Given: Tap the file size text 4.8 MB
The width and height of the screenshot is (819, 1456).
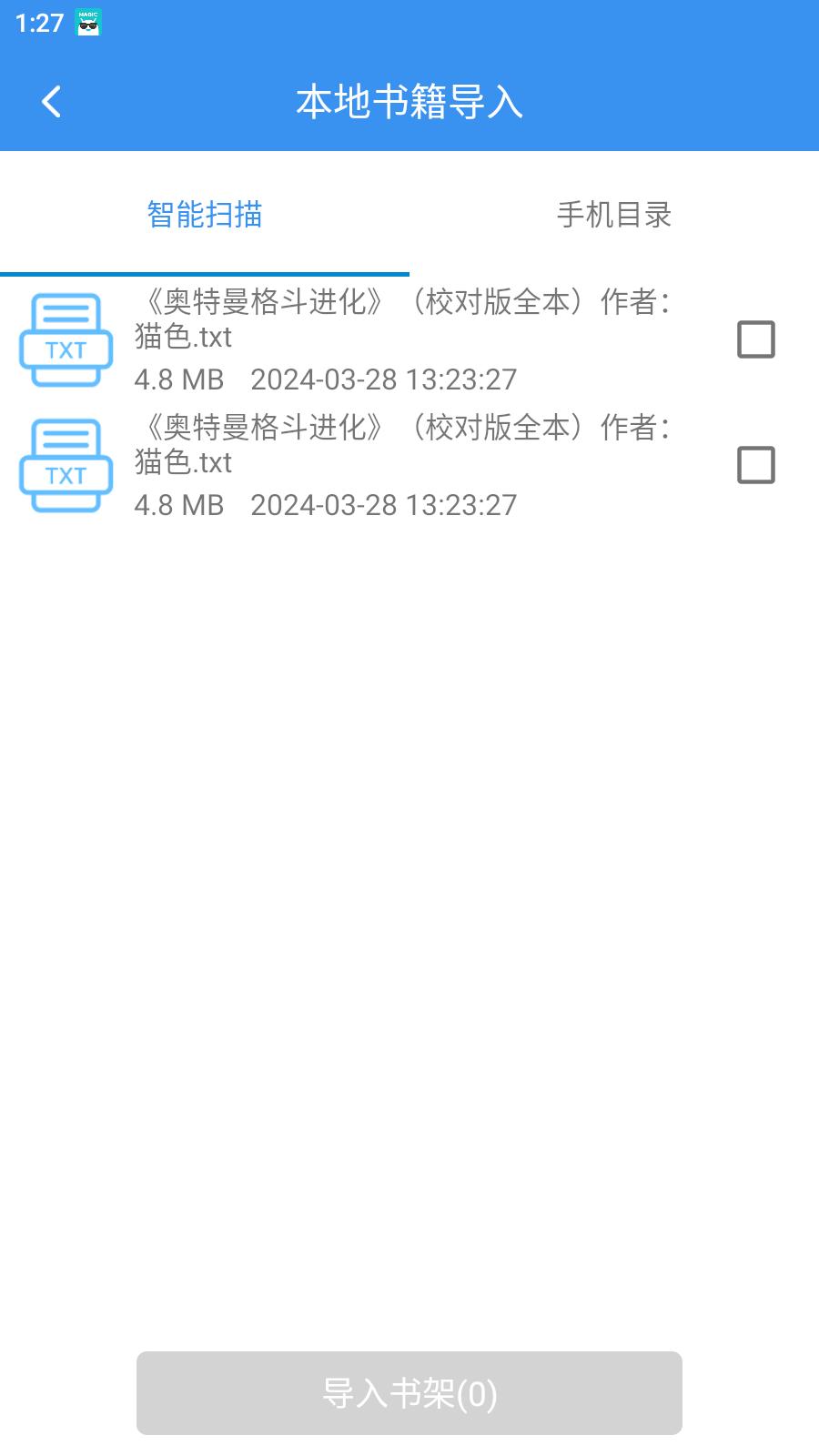Looking at the screenshot, I should (x=178, y=379).
